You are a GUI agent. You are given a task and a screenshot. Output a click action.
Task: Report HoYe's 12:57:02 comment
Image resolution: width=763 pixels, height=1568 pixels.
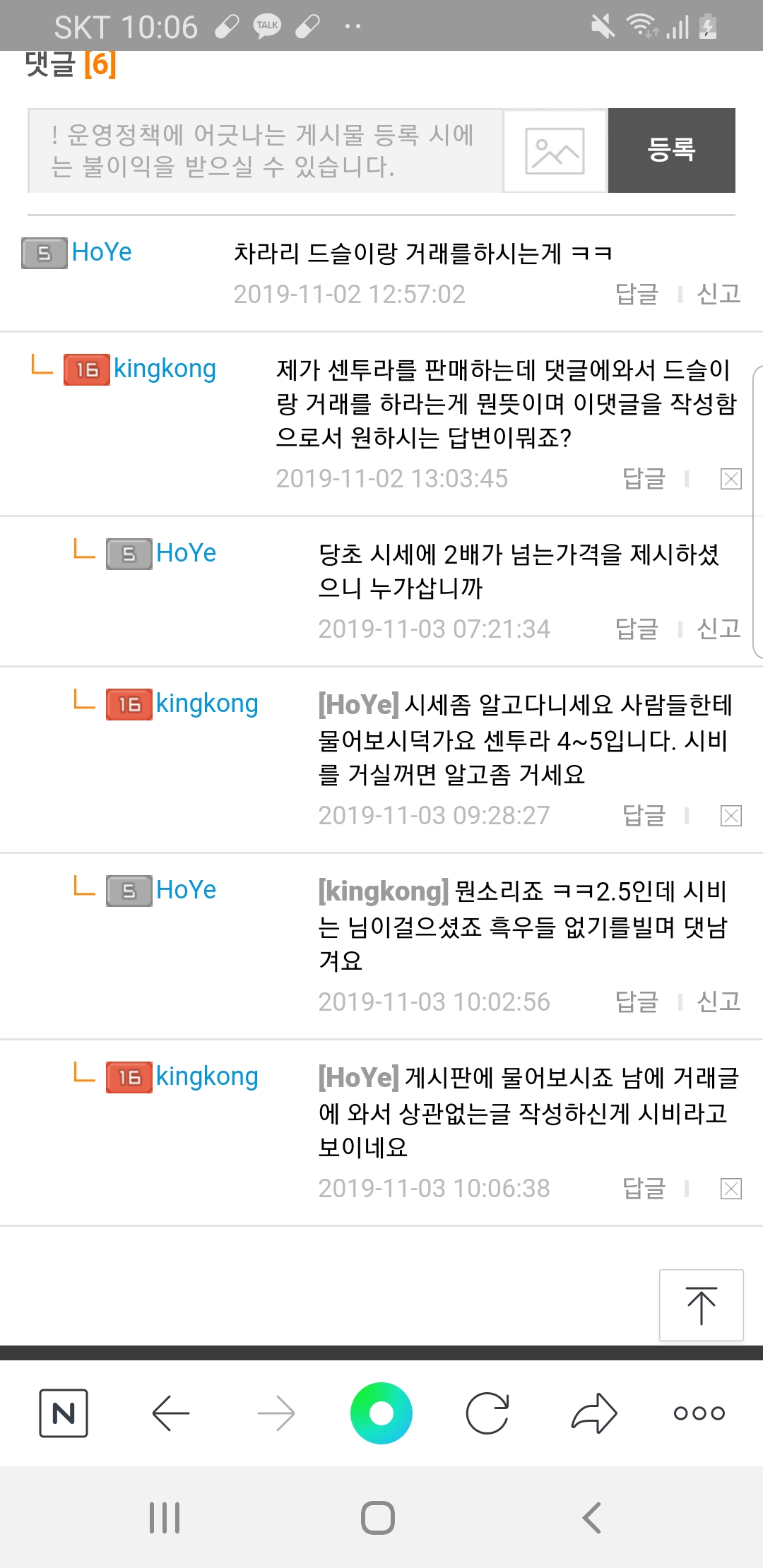coord(718,294)
